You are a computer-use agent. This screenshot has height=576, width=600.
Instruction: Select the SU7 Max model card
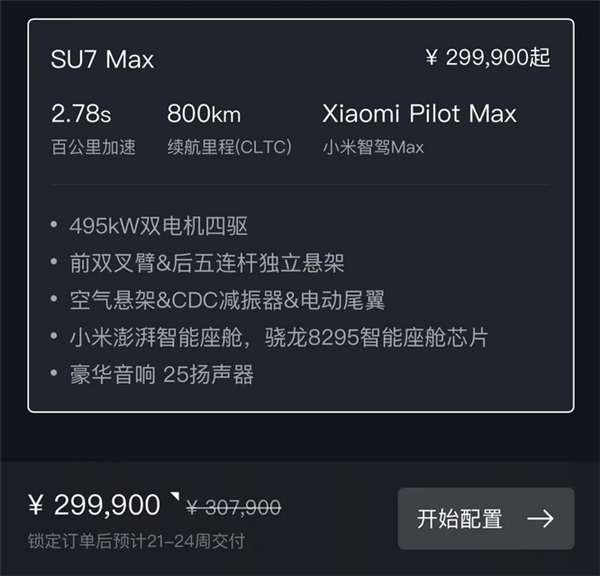[300, 215]
